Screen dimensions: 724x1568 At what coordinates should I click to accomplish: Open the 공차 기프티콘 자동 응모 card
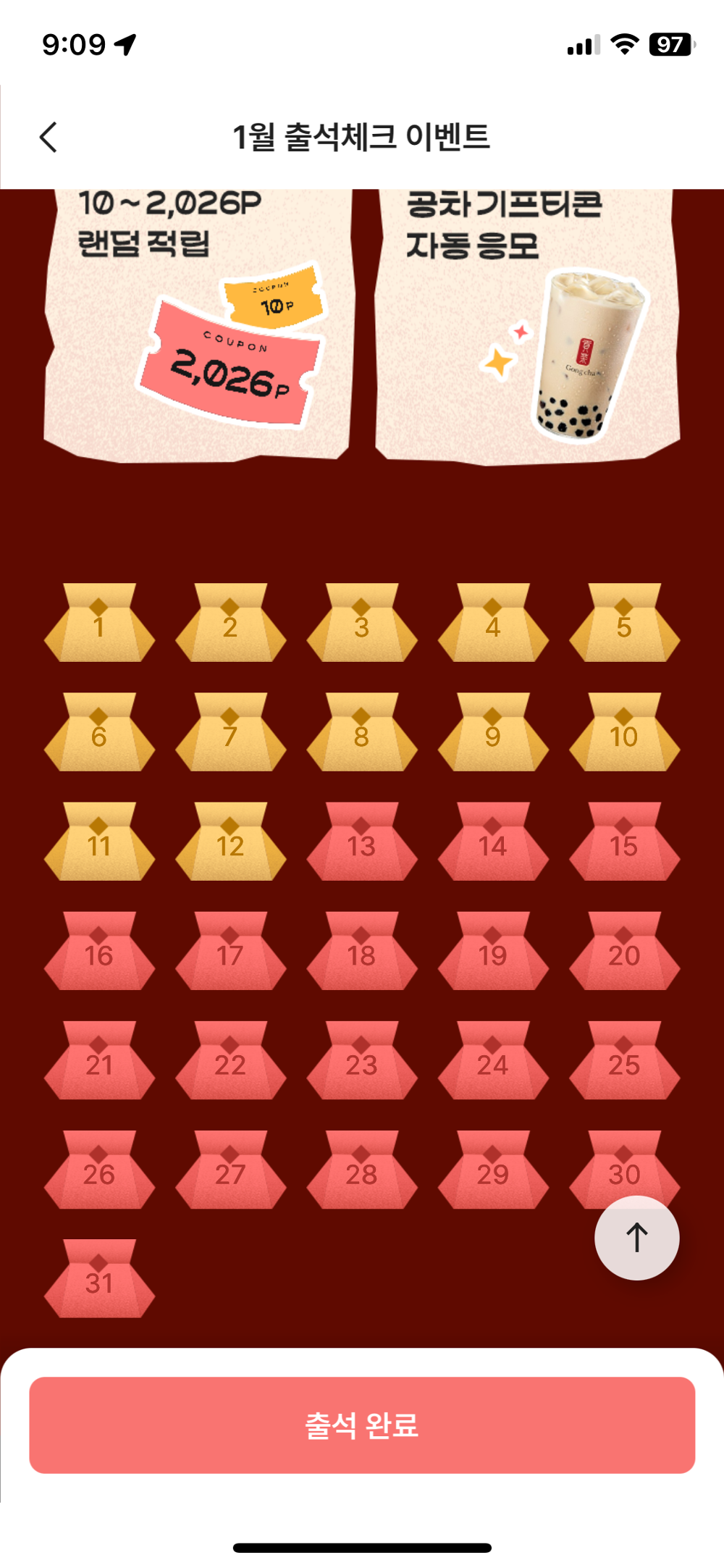(x=526, y=326)
